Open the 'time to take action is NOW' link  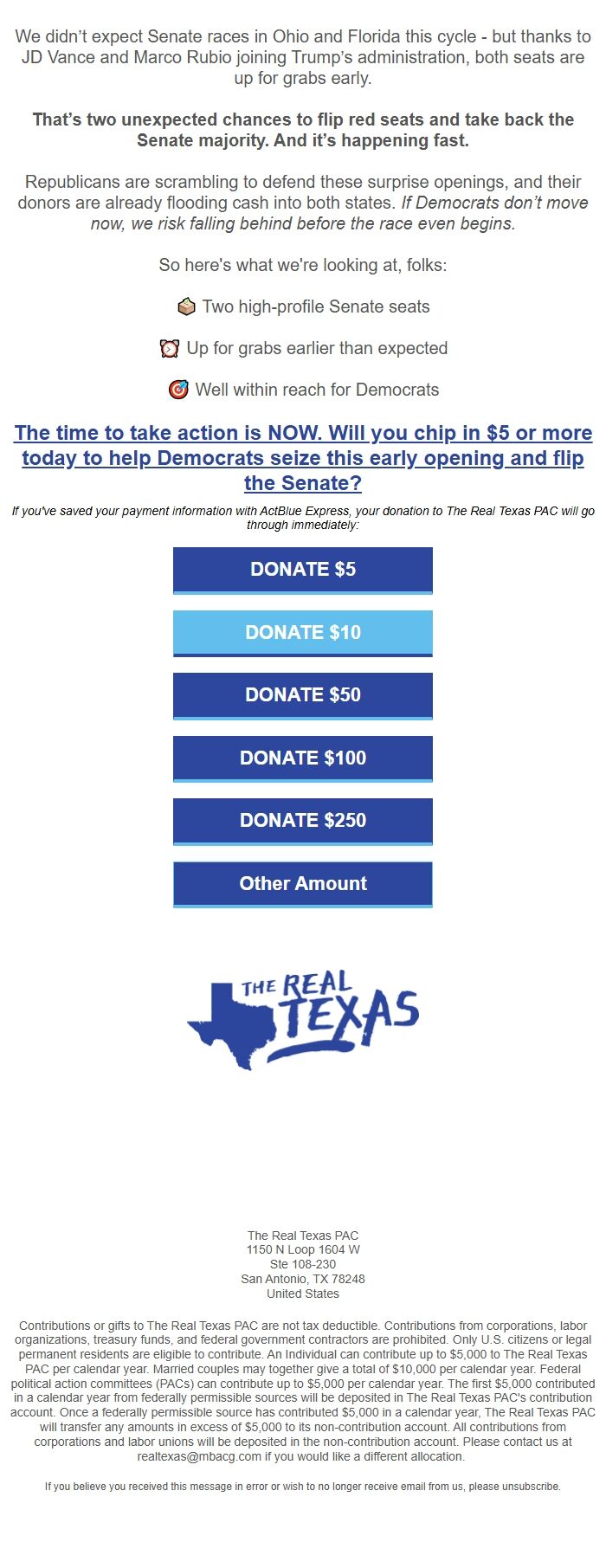pyautogui.click(x=303, y=457)
